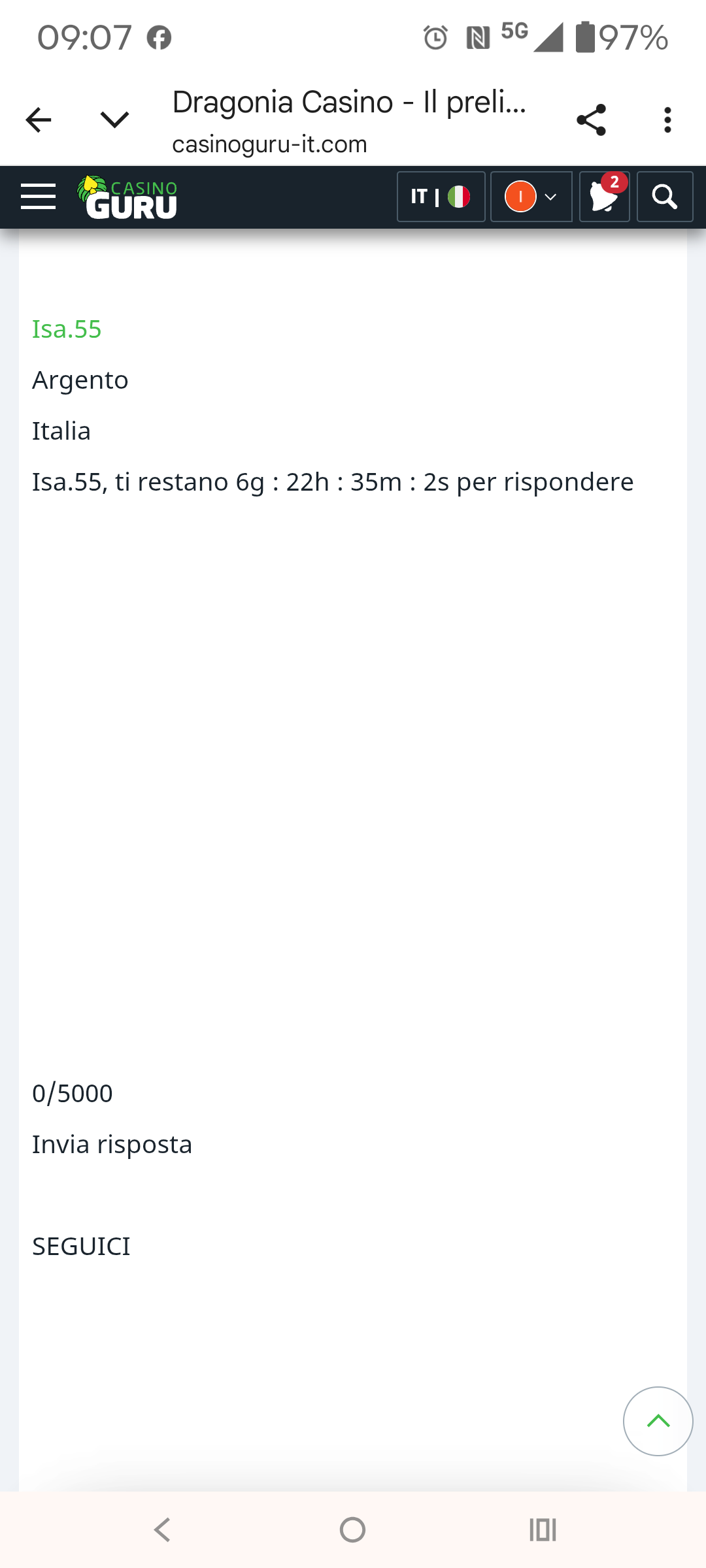
Task: Tap the system home button
Action: [353, 1529]
